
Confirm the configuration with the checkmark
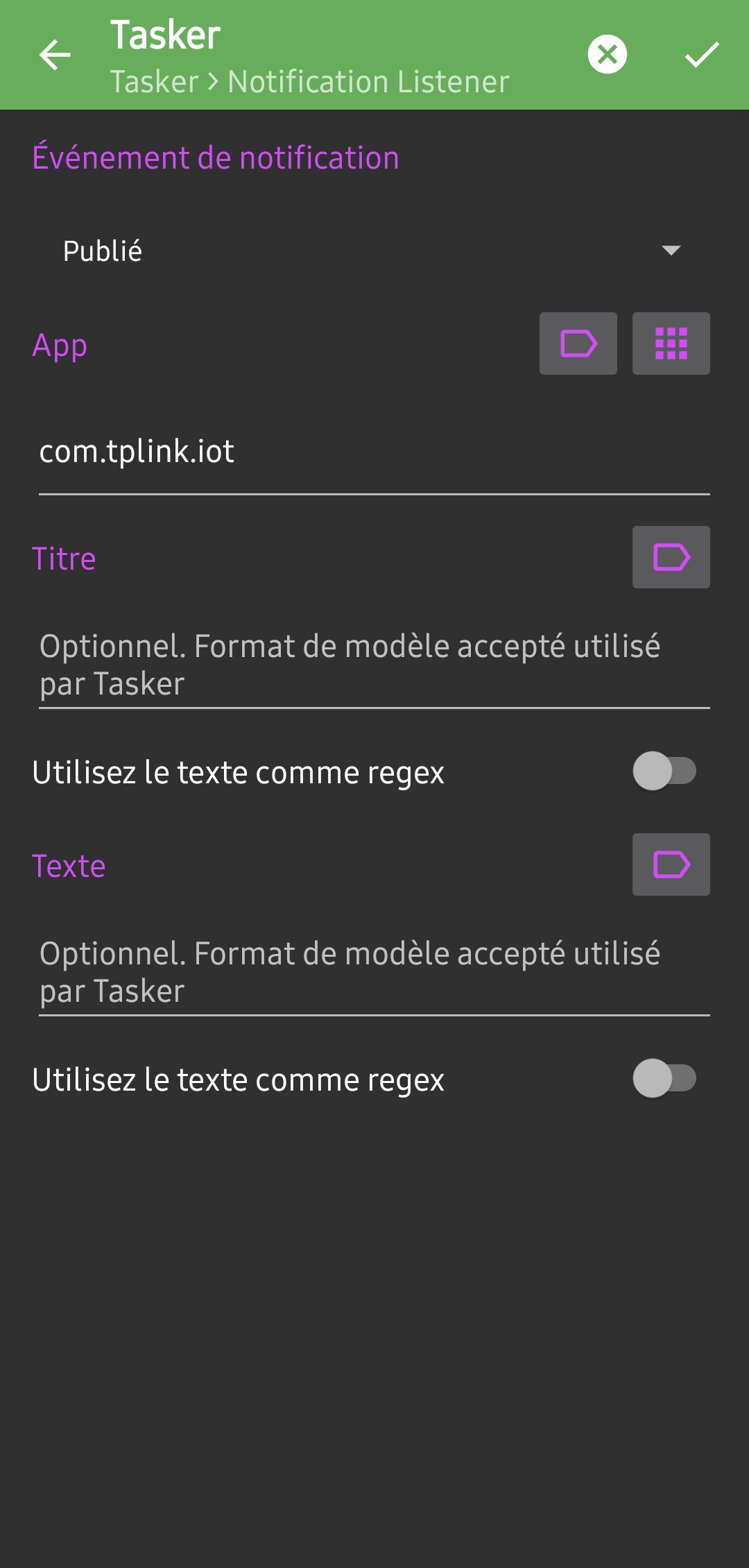[x=702, y=54]
